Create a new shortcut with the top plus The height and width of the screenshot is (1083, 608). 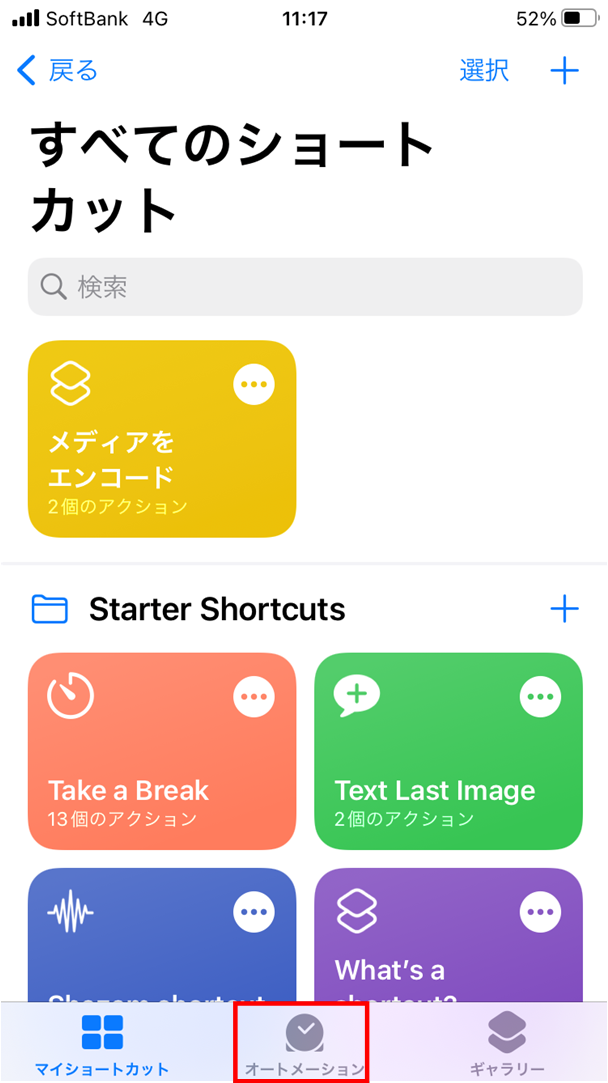pyautogui.click(x=564, y=71)
